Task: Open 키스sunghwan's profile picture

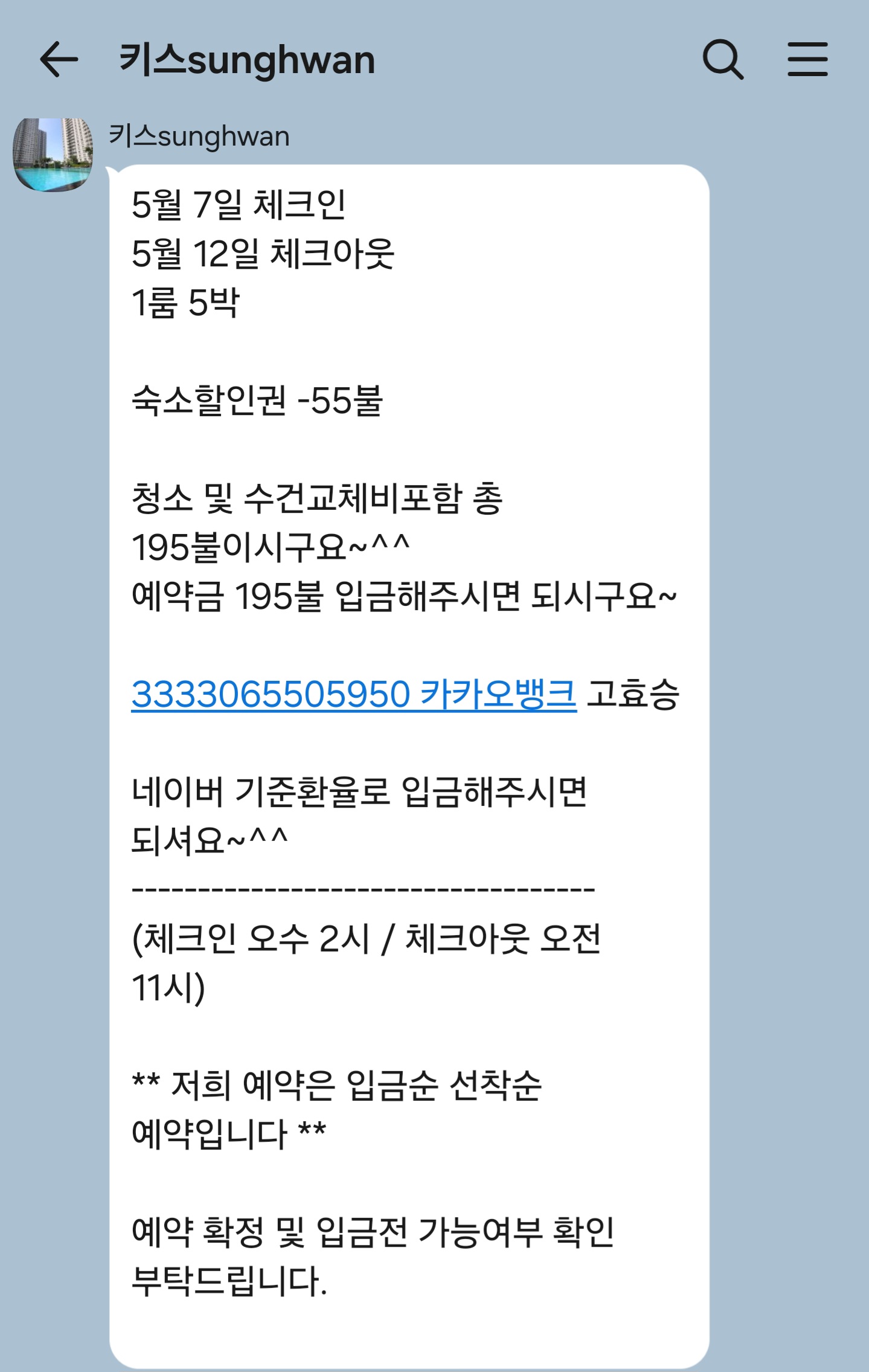Action: point(53,155)
